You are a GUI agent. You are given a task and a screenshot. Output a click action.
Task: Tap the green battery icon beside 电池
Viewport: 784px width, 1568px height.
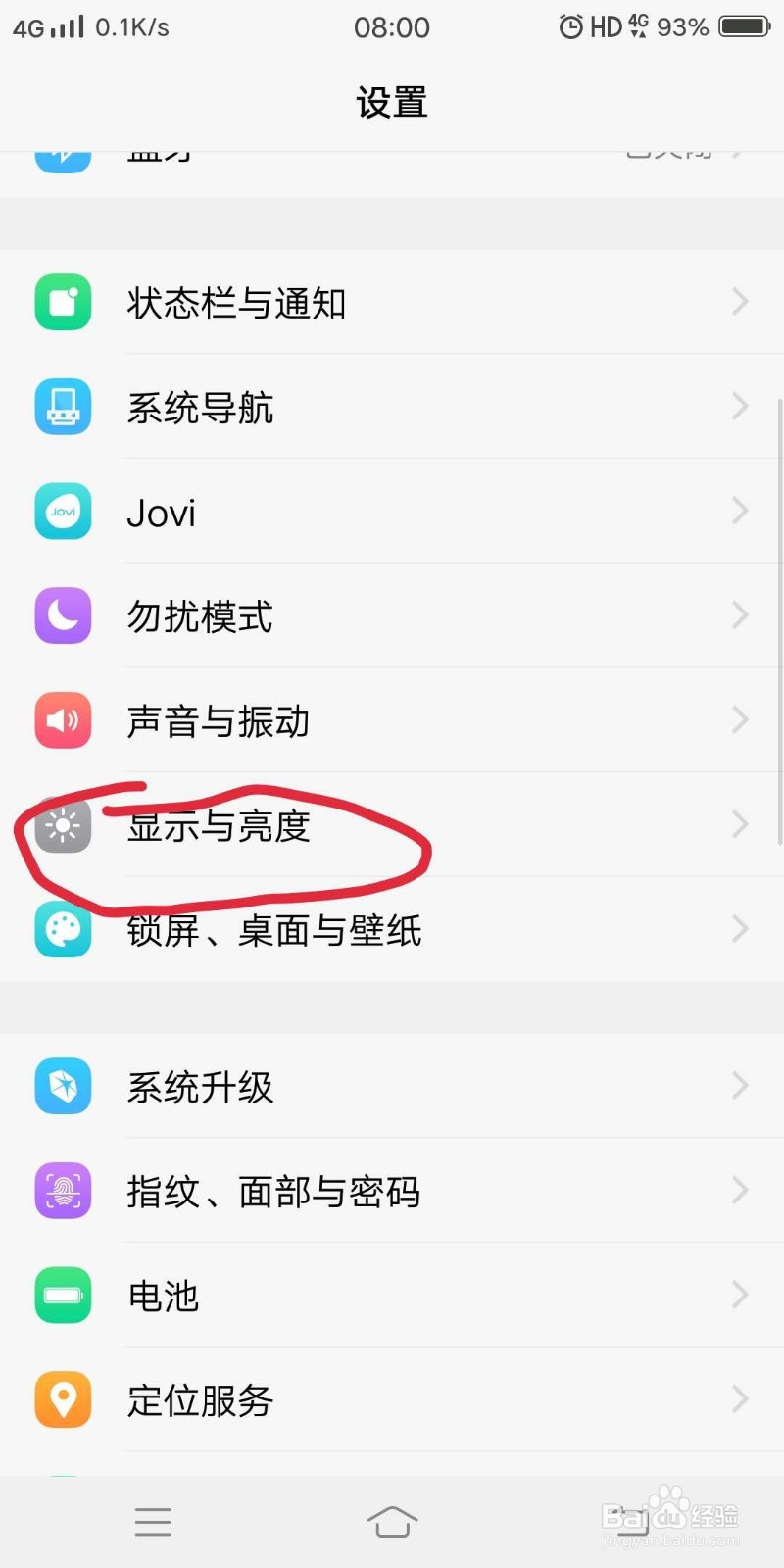point(63,1295)
